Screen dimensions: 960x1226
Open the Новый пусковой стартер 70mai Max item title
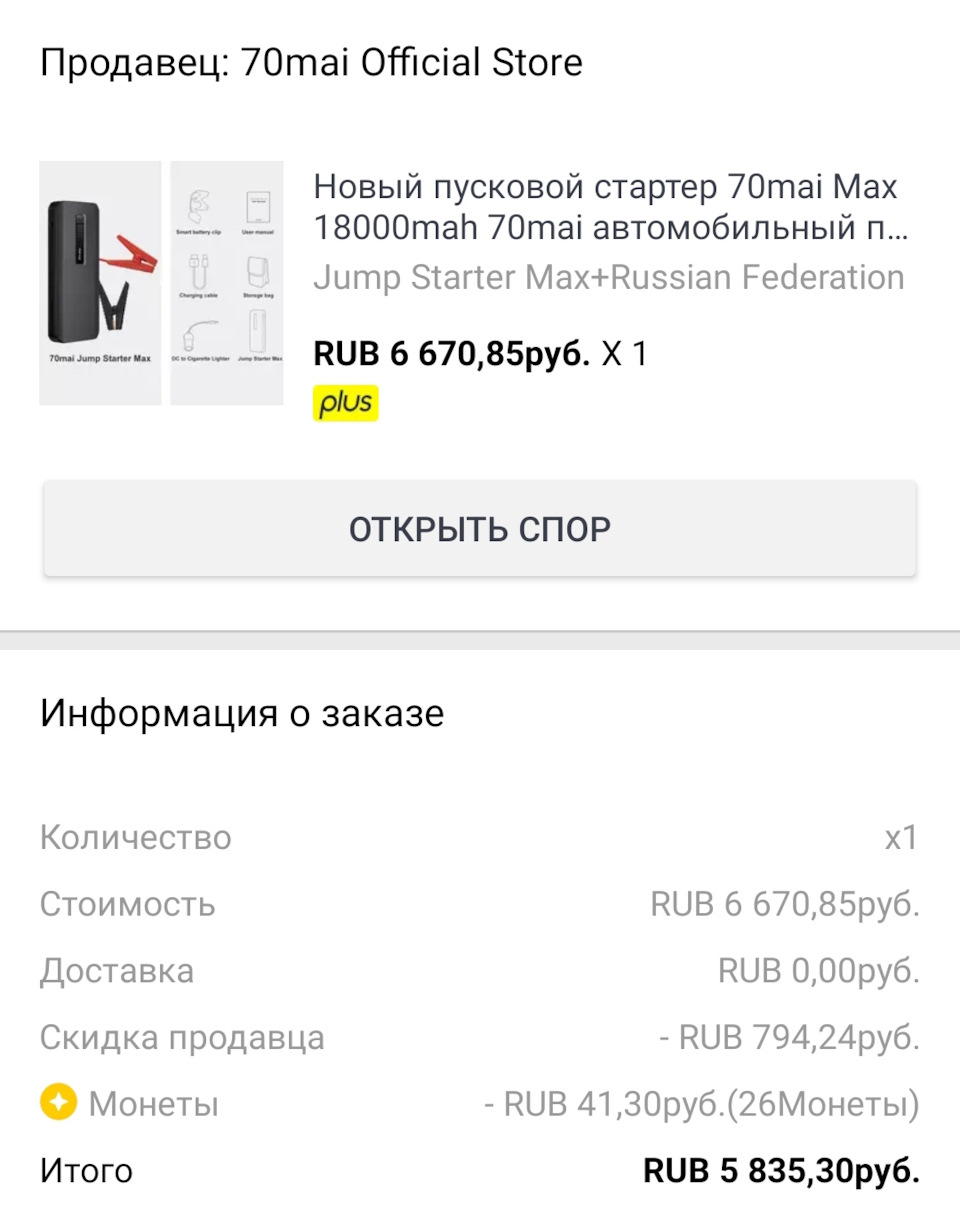point(610,207)
